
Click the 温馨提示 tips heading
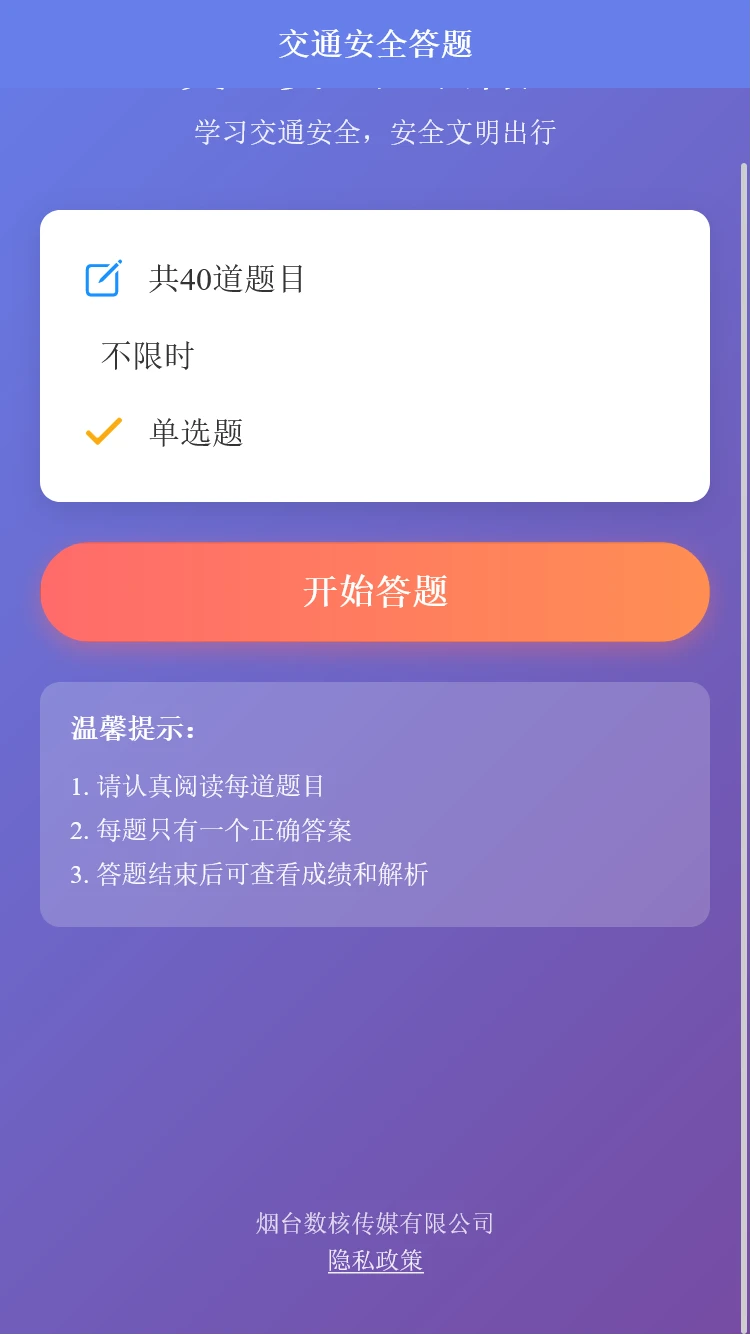[131, 729]
